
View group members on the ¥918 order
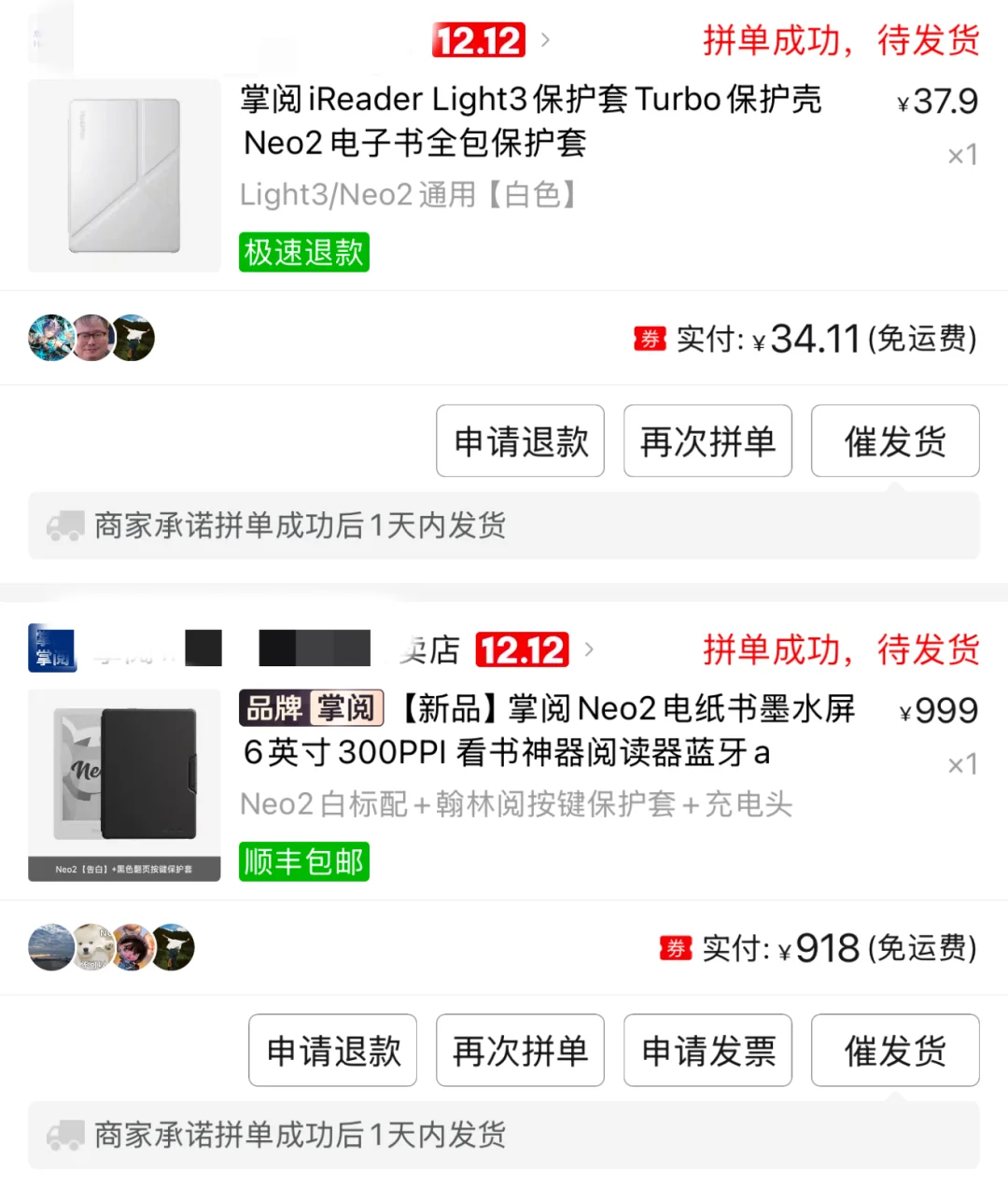[x=111, y=947]
